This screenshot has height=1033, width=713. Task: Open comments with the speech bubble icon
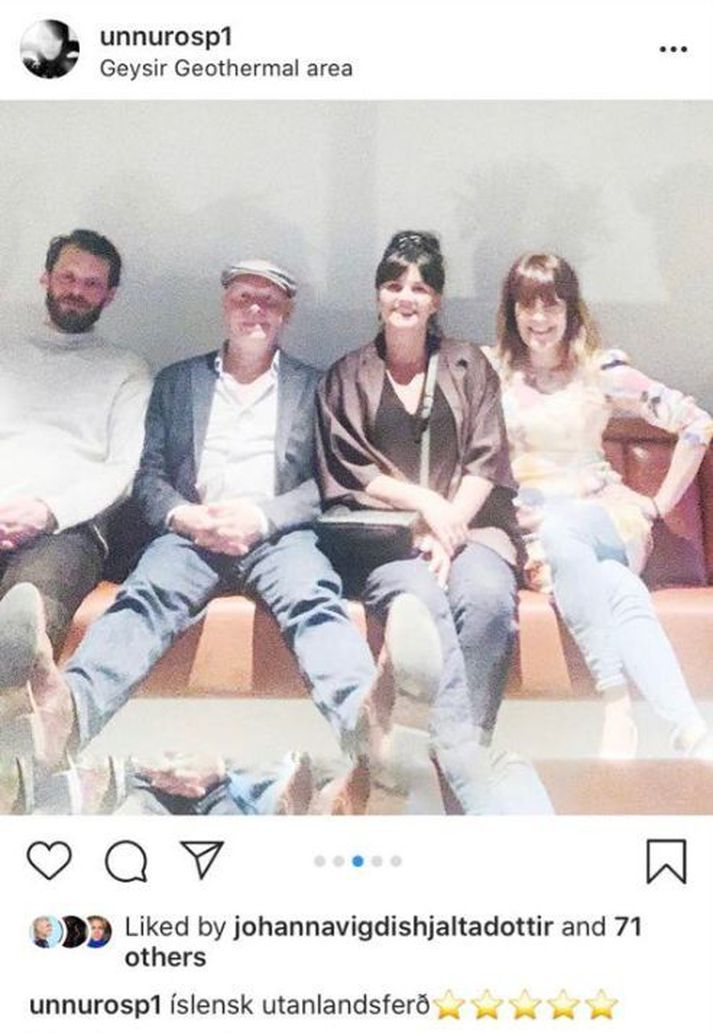125,862
